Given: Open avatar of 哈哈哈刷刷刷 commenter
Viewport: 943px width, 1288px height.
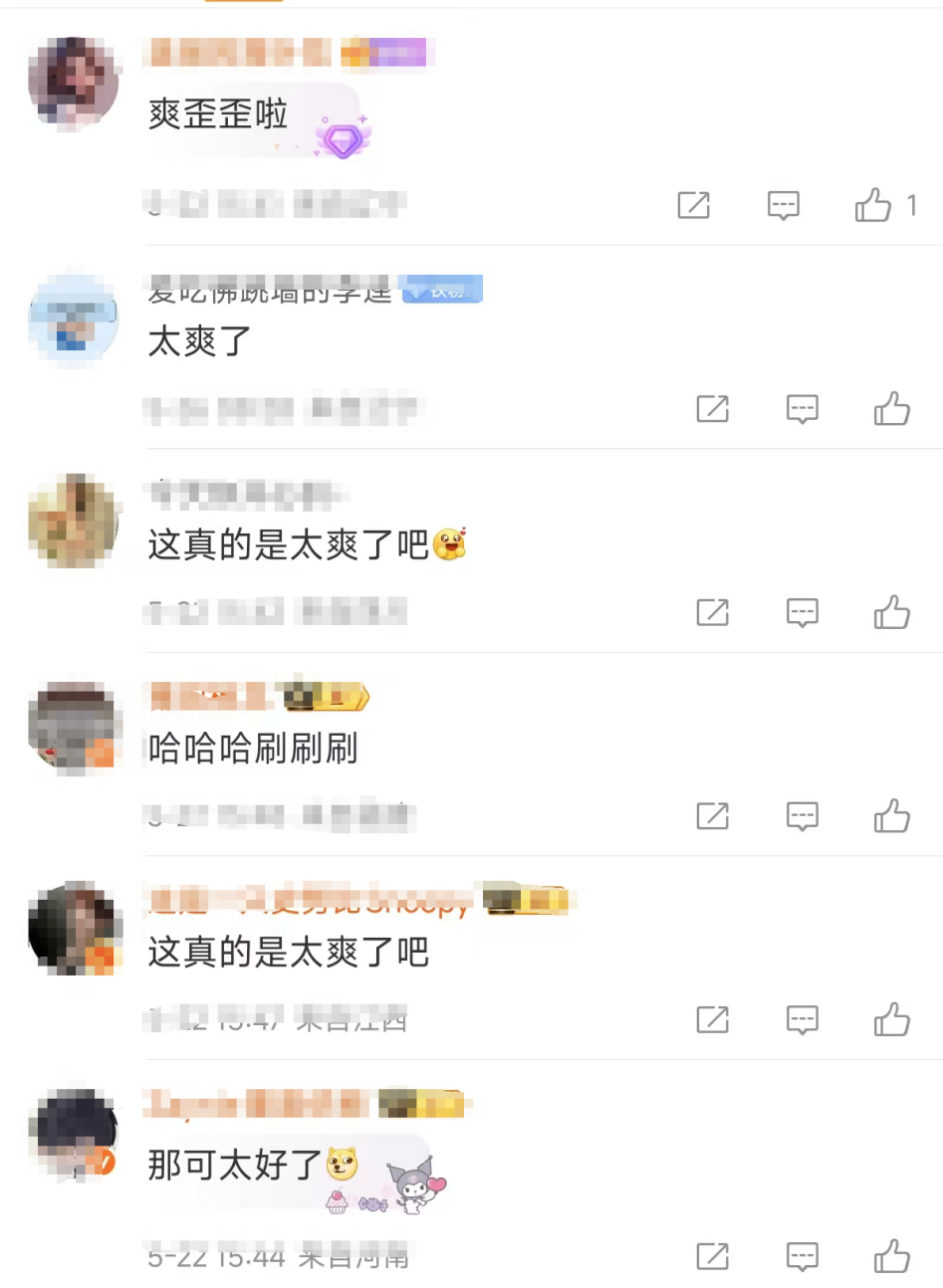Looking at the screenshot, I should click(73, 729).
